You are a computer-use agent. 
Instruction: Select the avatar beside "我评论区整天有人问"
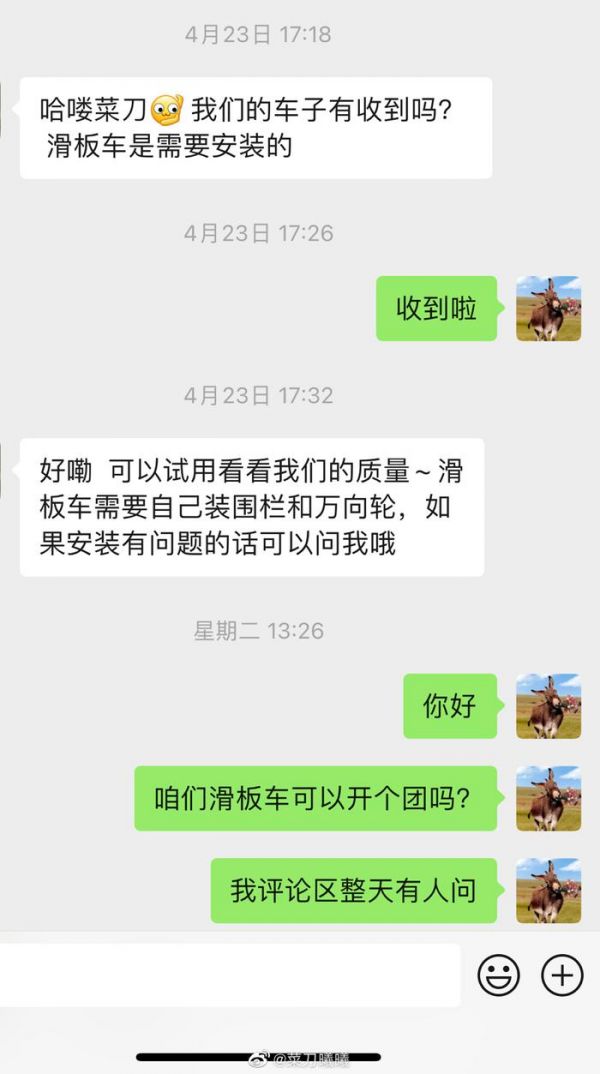pos(548,890)
